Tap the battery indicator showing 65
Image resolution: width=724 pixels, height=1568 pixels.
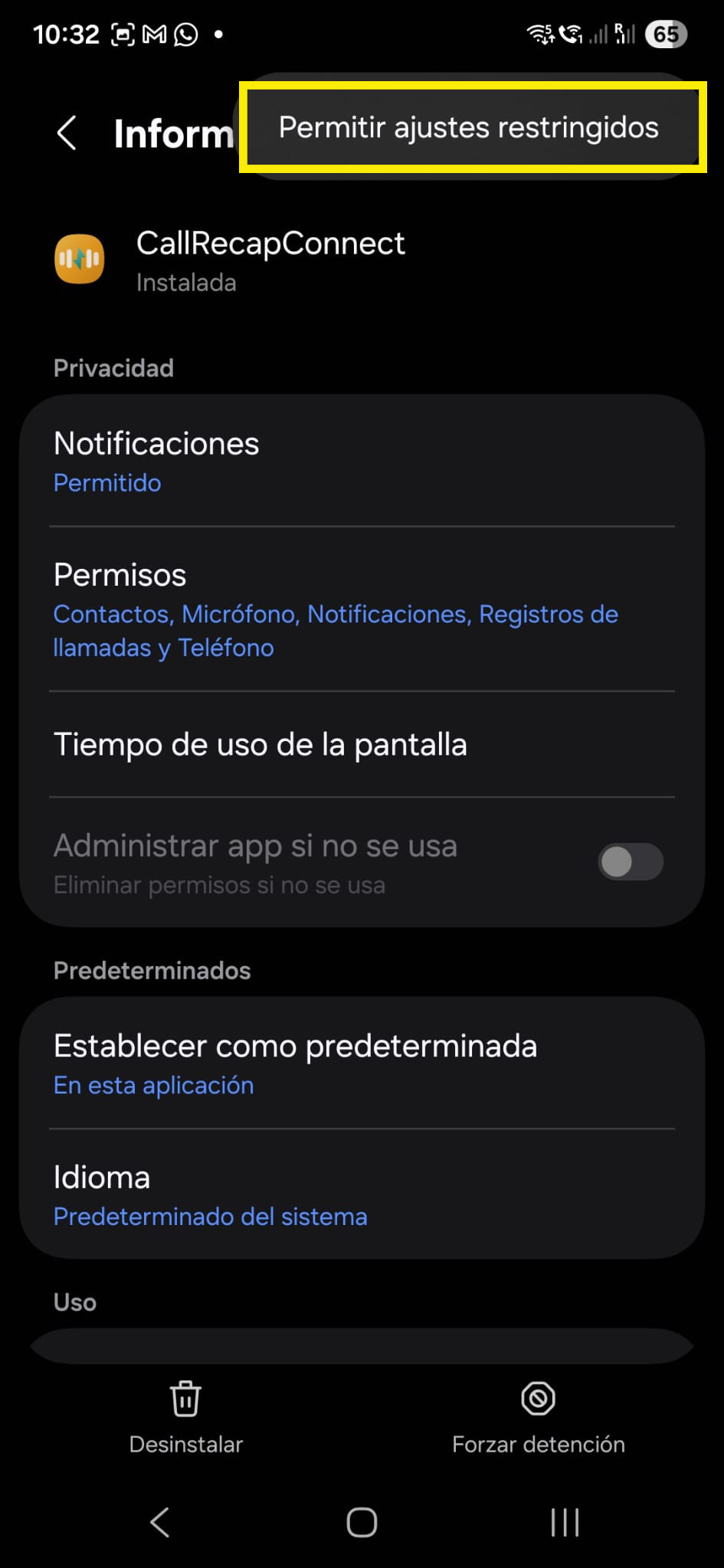tap(665, 34)
